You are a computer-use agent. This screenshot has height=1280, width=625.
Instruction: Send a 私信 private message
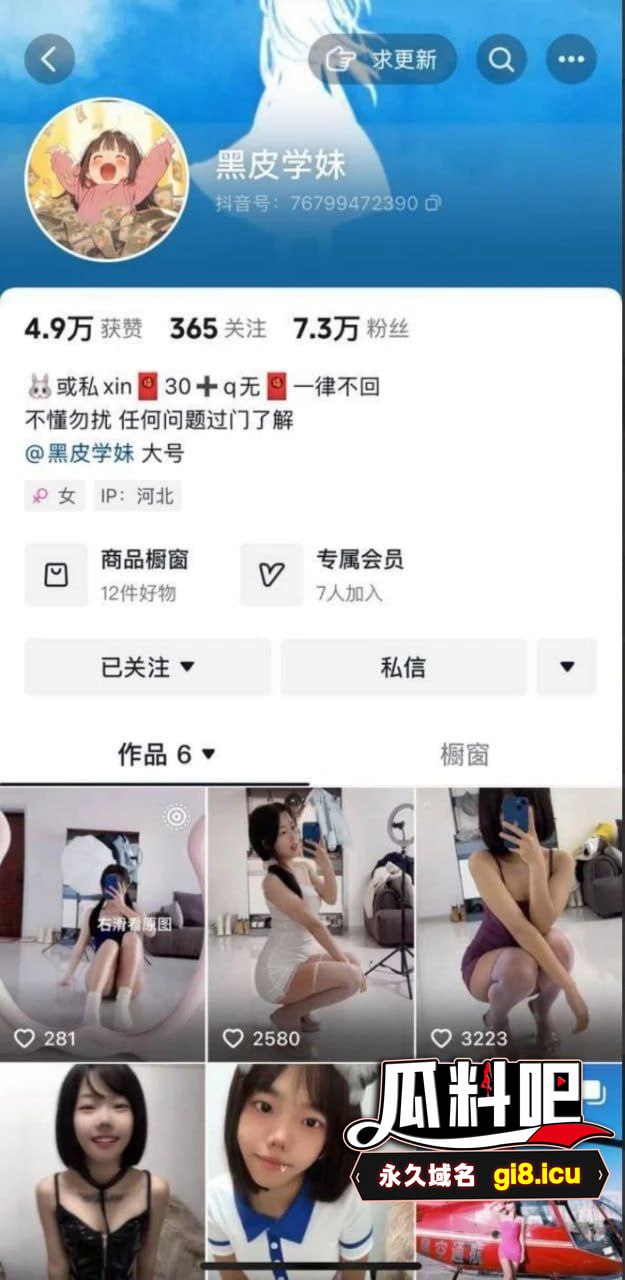(403, 667)
